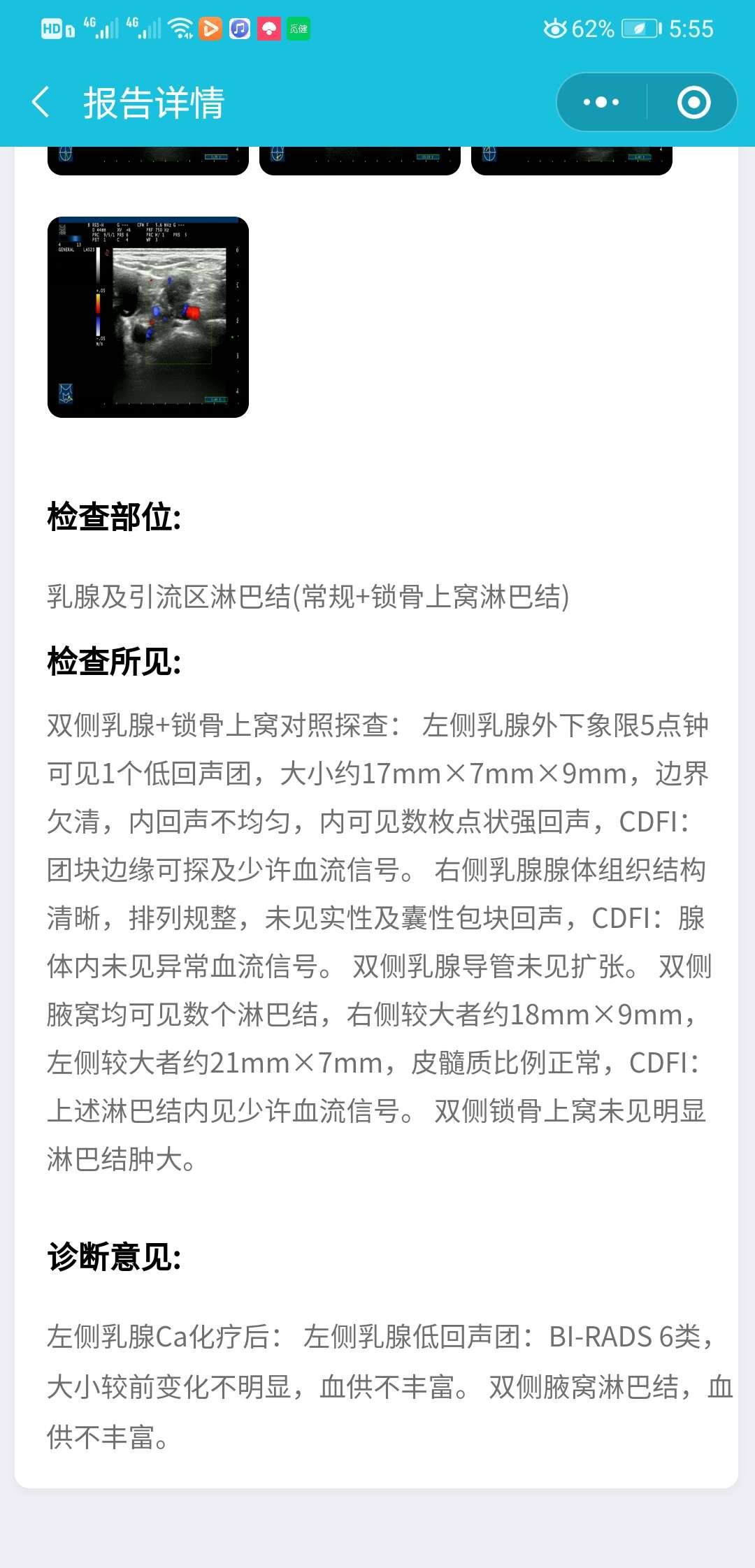Toggle power saving via leaf battery icon
The width and height of the screenshot is (755, 1568).
(x=640, y=27)
